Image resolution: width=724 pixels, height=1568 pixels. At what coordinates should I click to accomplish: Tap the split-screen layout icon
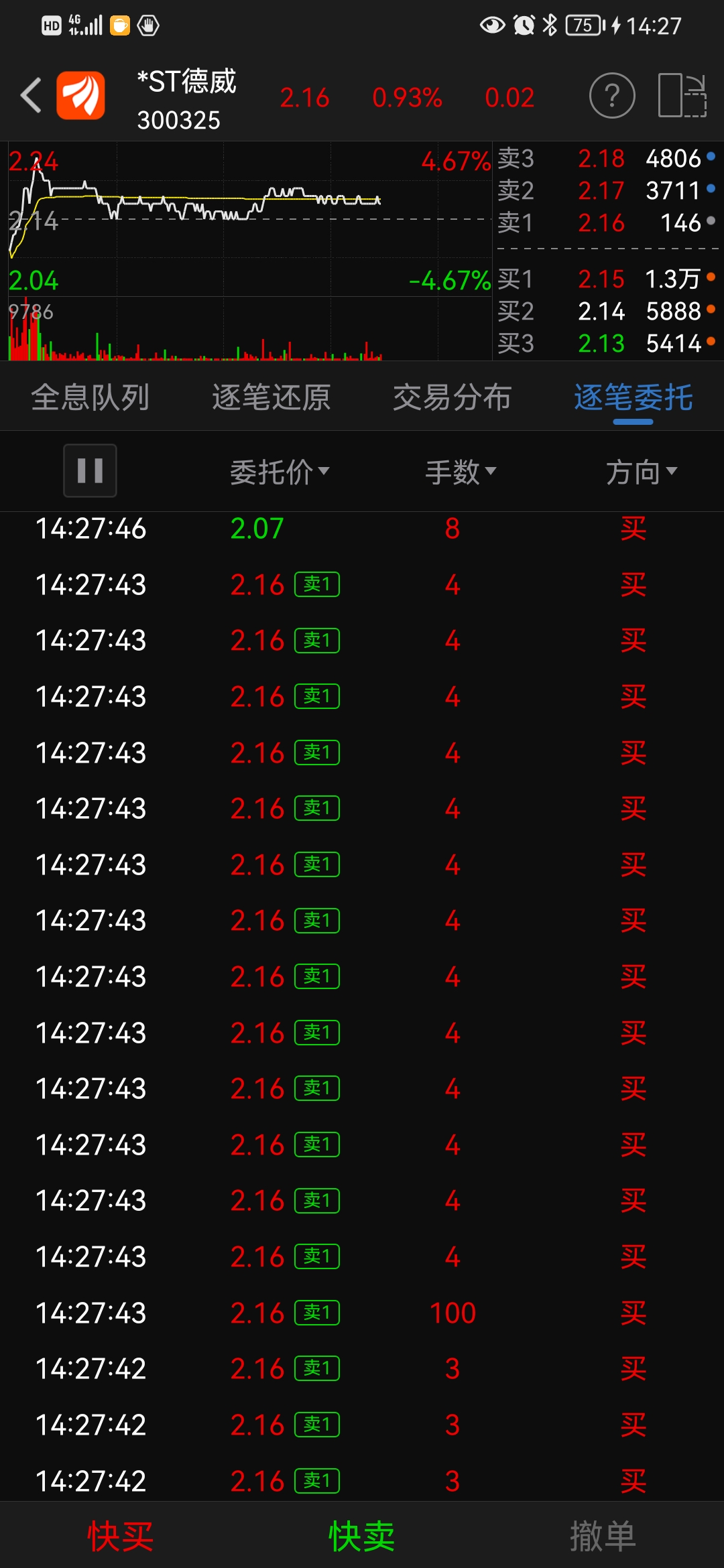click(x=682, y=96)
